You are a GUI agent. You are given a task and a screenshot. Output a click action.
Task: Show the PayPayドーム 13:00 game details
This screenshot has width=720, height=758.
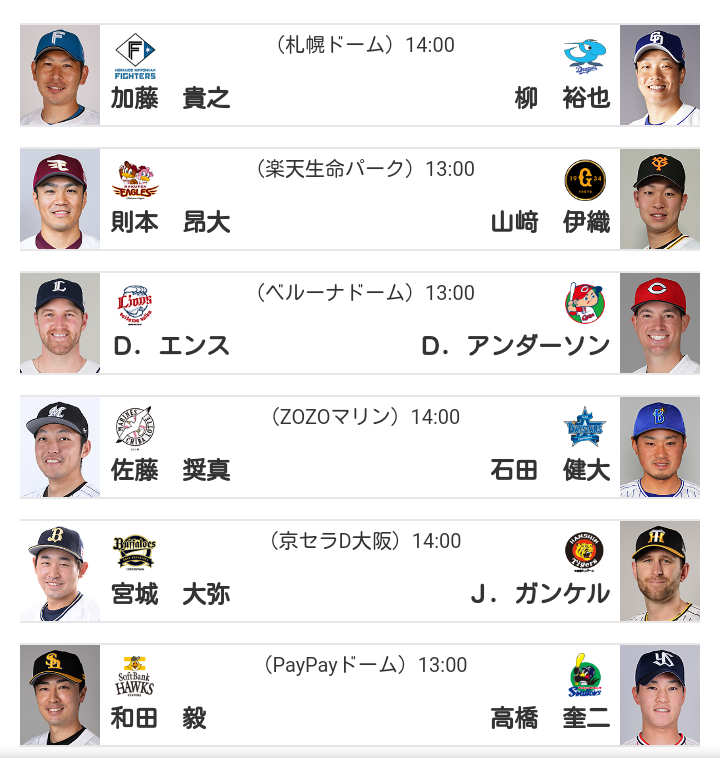(x=360, y=695)
